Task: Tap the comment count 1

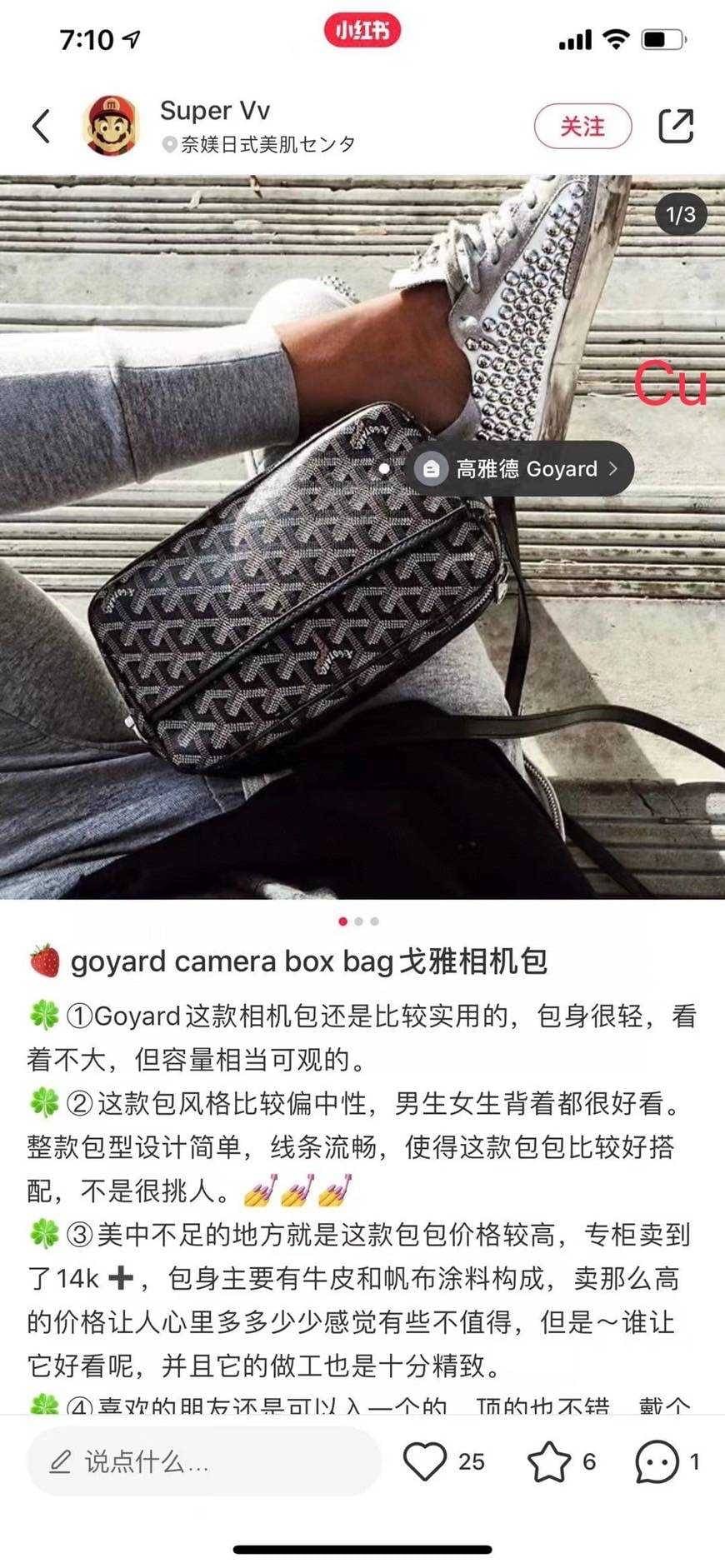Action: pos(693,1460)
